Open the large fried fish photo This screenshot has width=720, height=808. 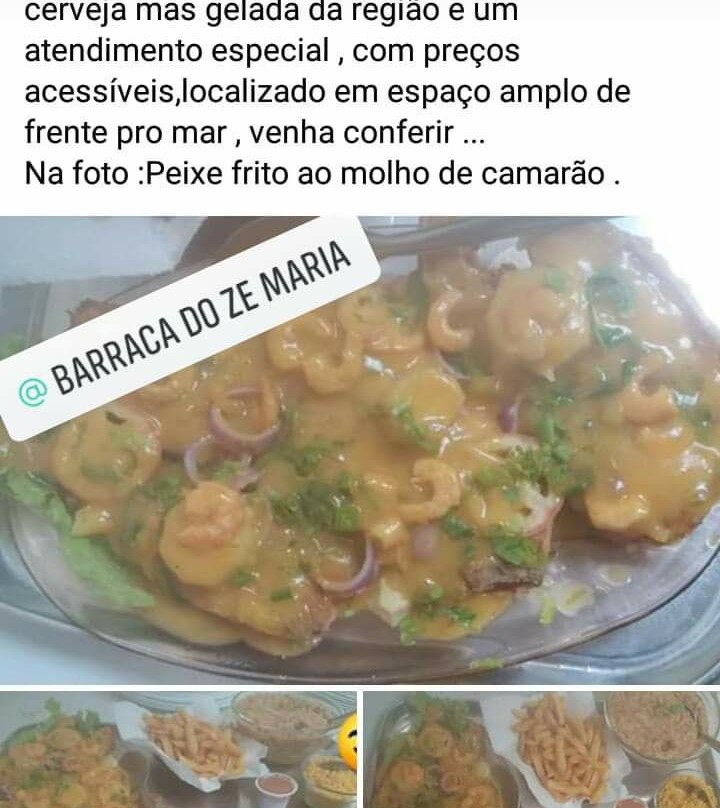[x=400, y=450]
